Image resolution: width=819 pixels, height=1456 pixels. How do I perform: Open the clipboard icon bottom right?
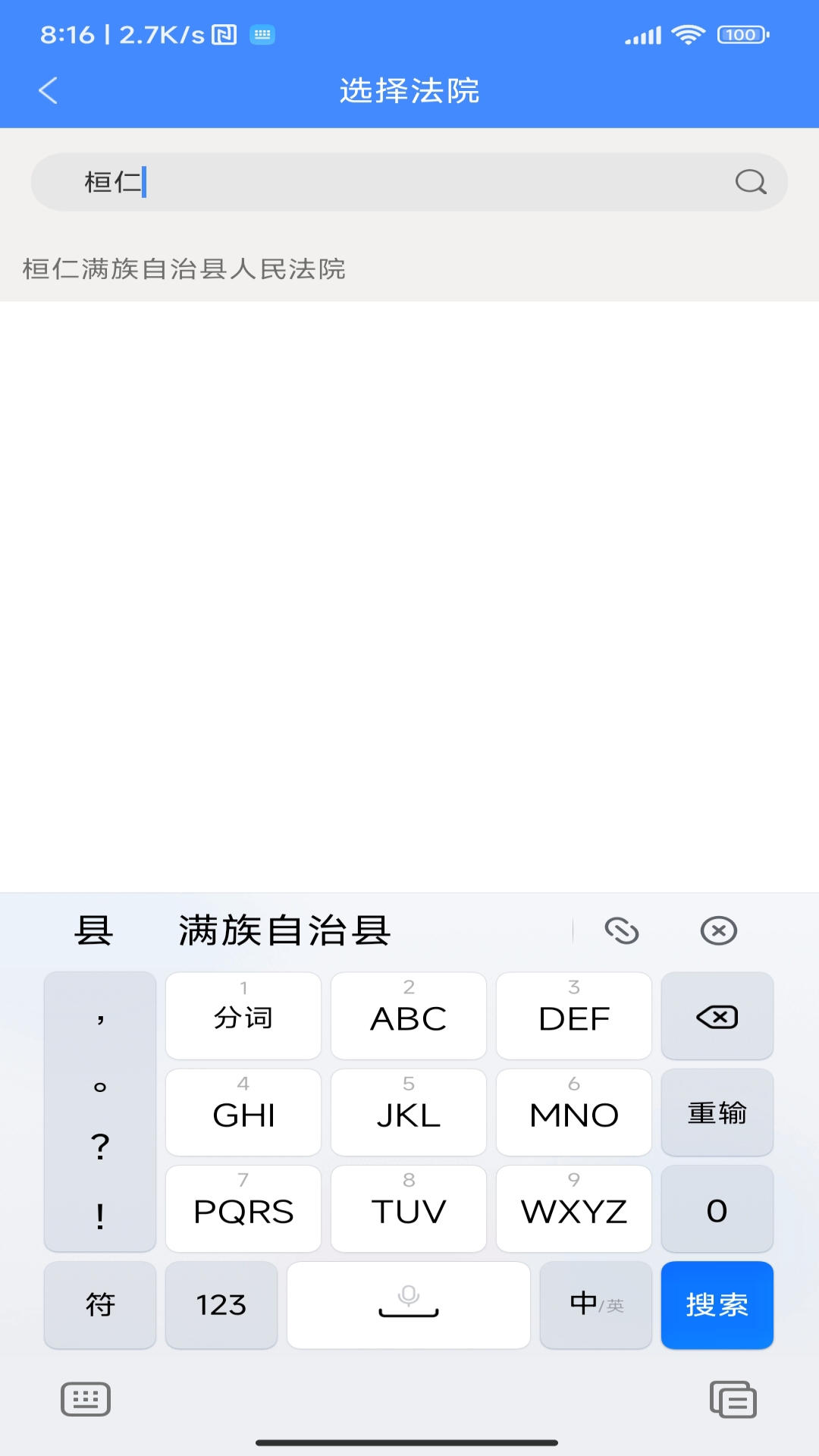coord(732,1399)
